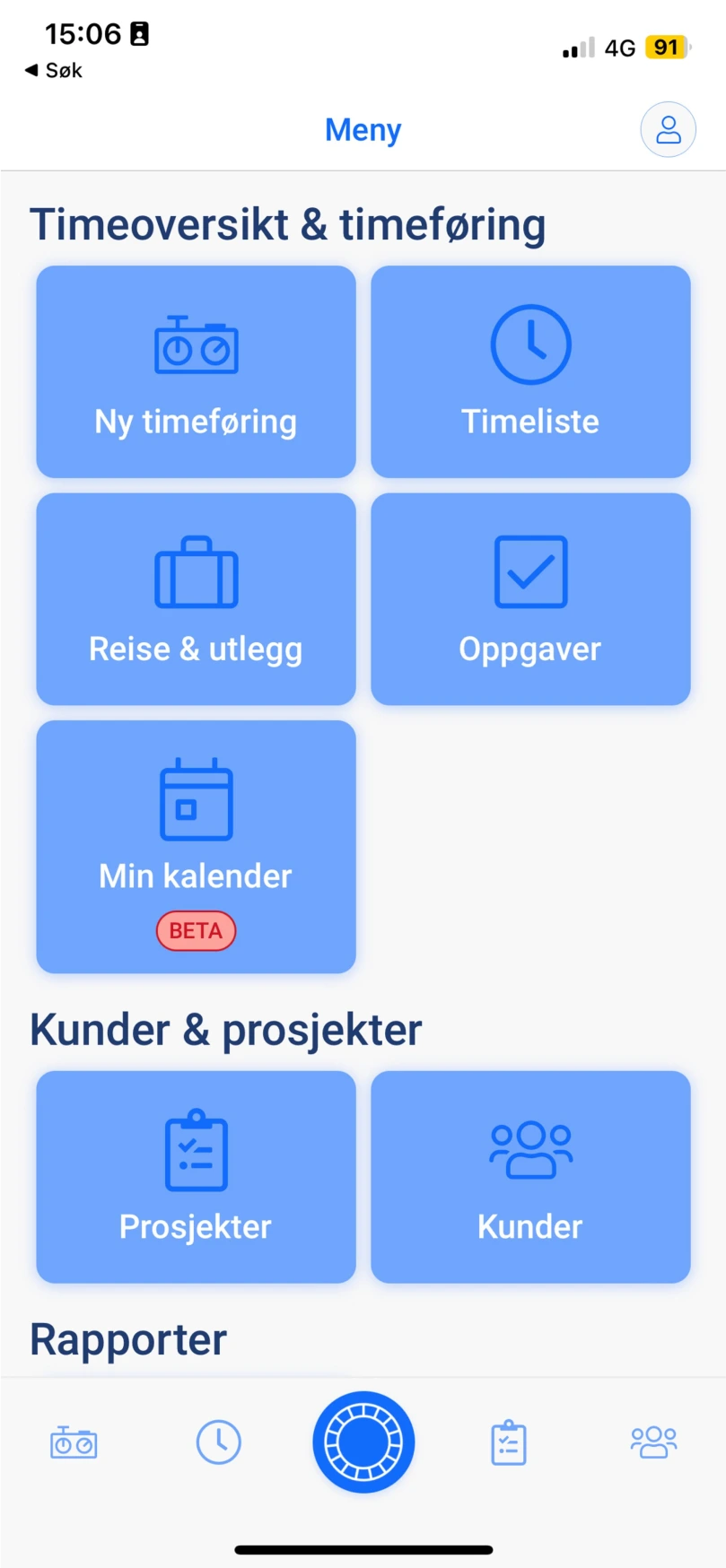Viewport: 726px width, 1568px height.
Task: Switch to the projects clipboard tab in bottom bar
Action: (509, 1442)
